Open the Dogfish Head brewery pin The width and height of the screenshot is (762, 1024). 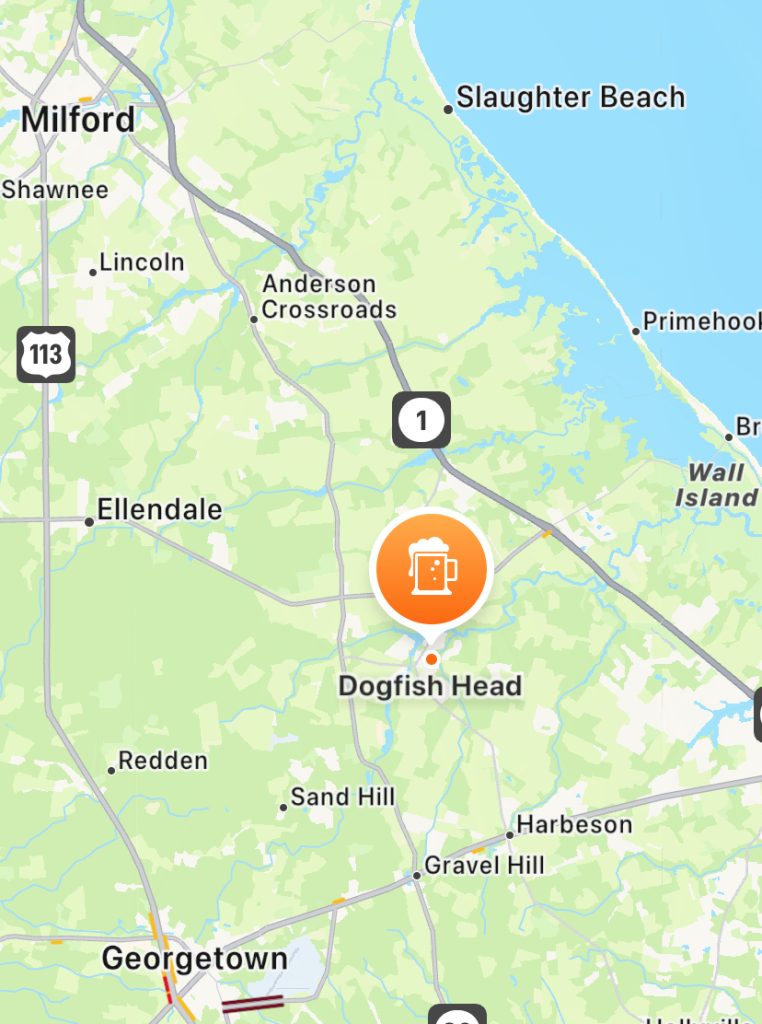[x=431, y=569]
